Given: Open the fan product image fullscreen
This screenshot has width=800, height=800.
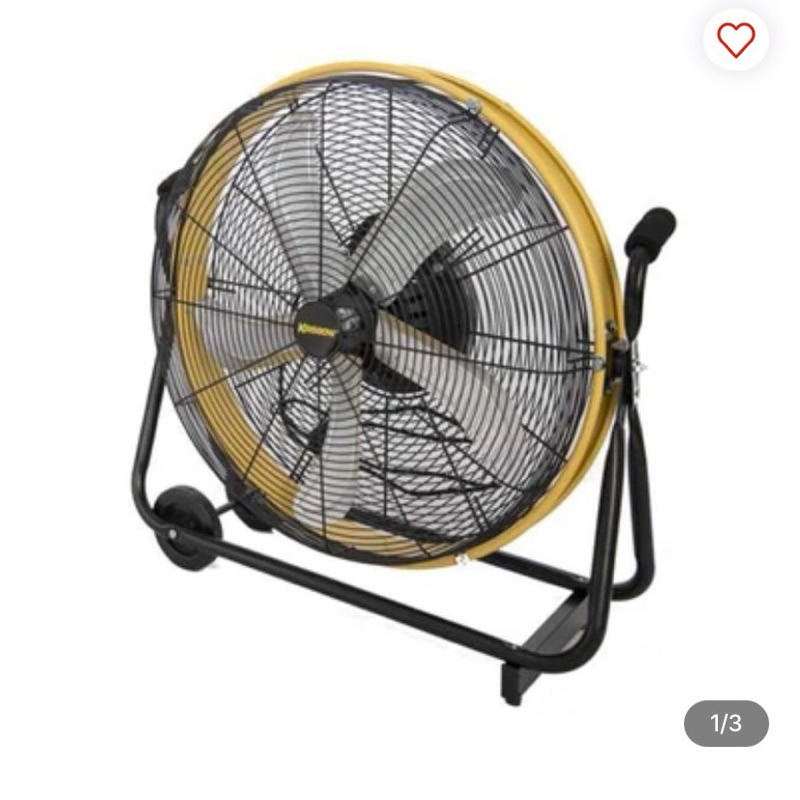Looking at the screenshot, I should (400, 380).
